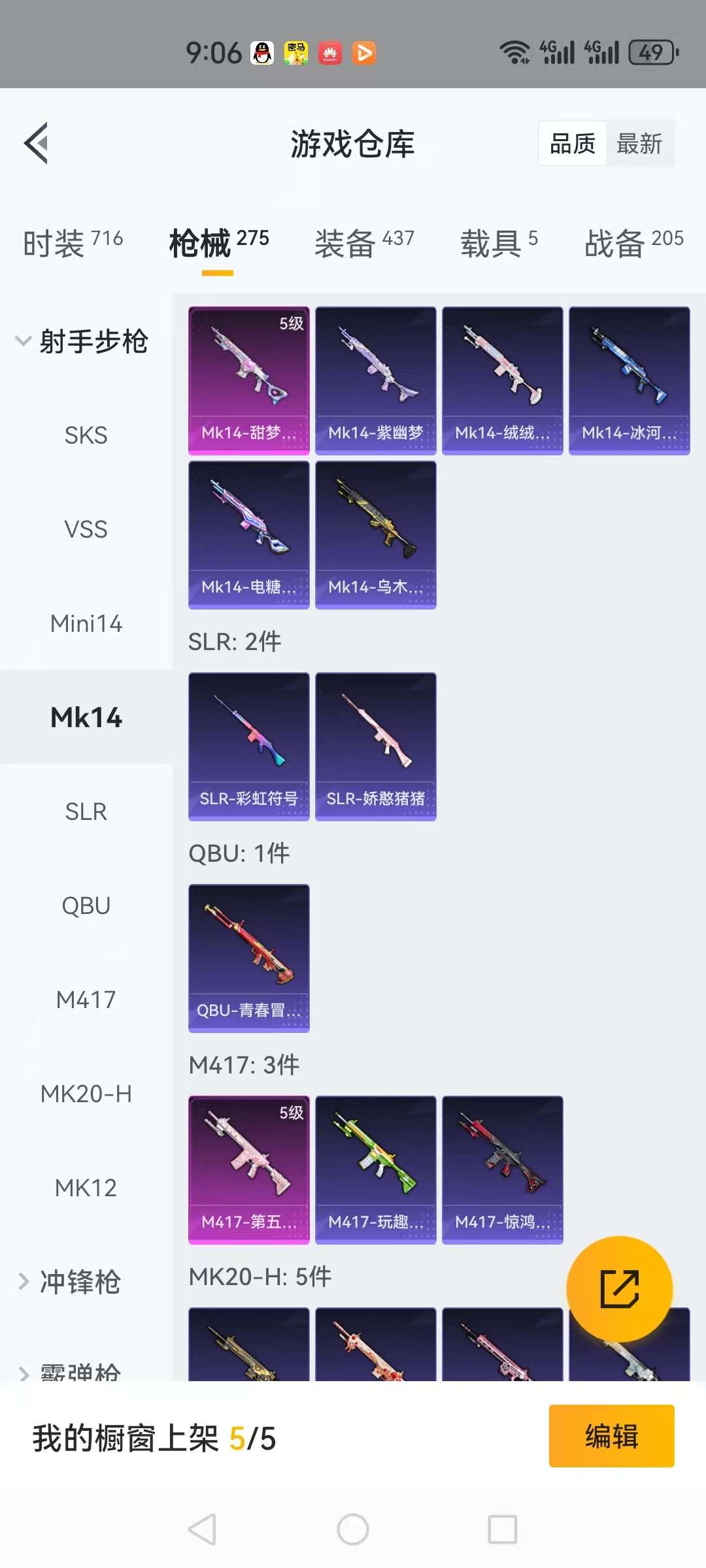Jump to the Mini14 section

point(86,623)
